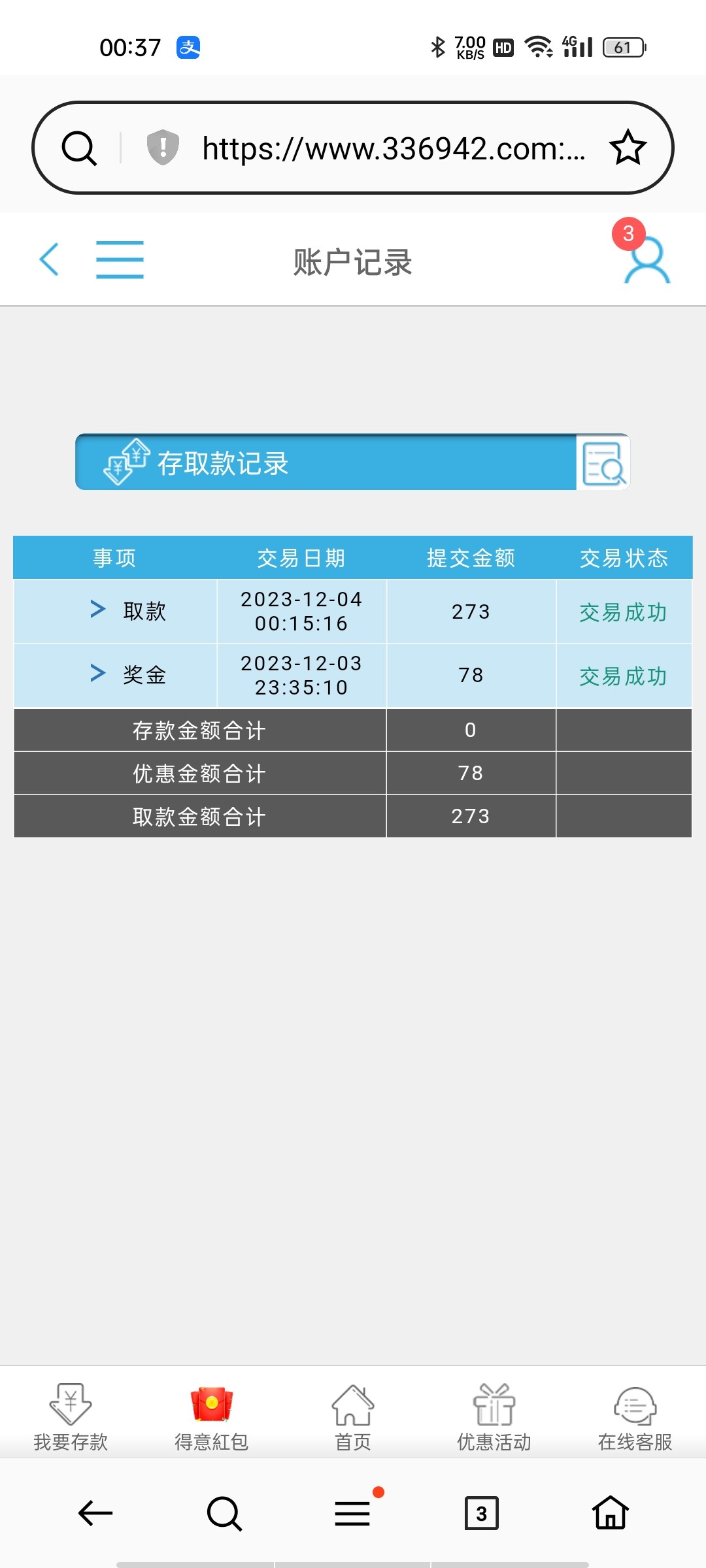The width and height of the screenshot is (706, 1568).
Task: Tap the browser address bar URL
Action: (392, 148)
